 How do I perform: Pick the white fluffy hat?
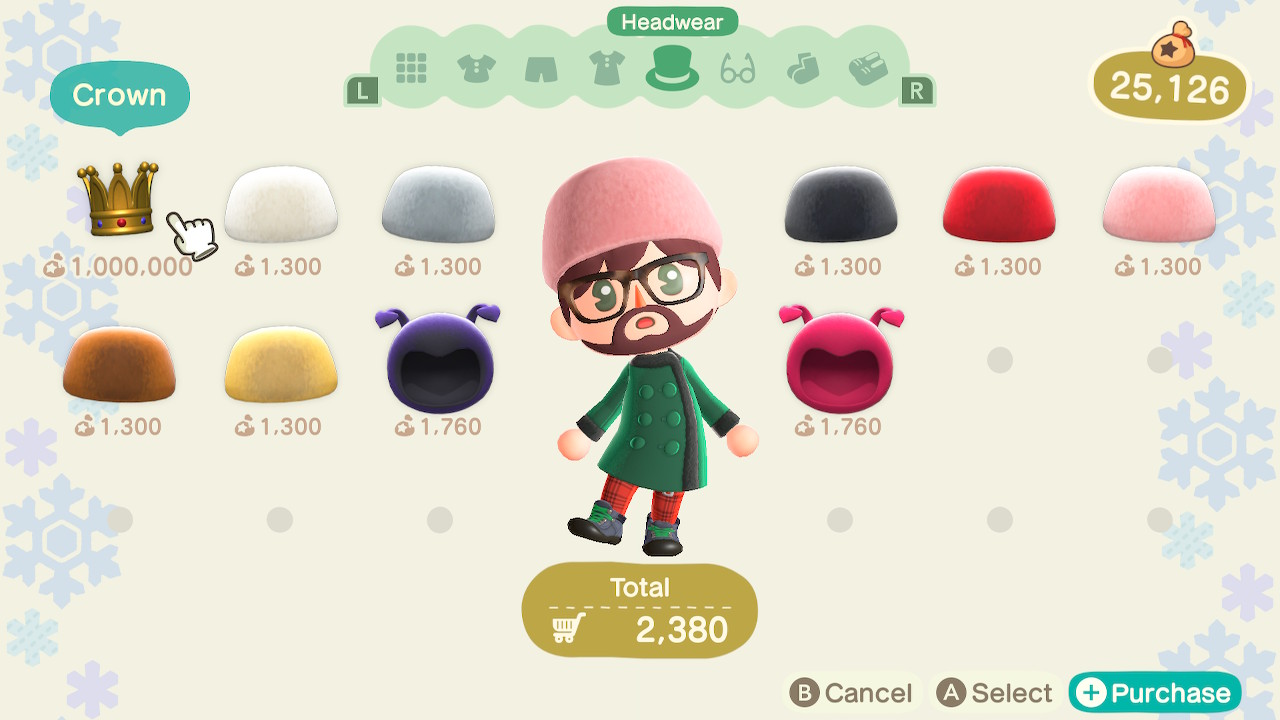click(x=281, y=205)
